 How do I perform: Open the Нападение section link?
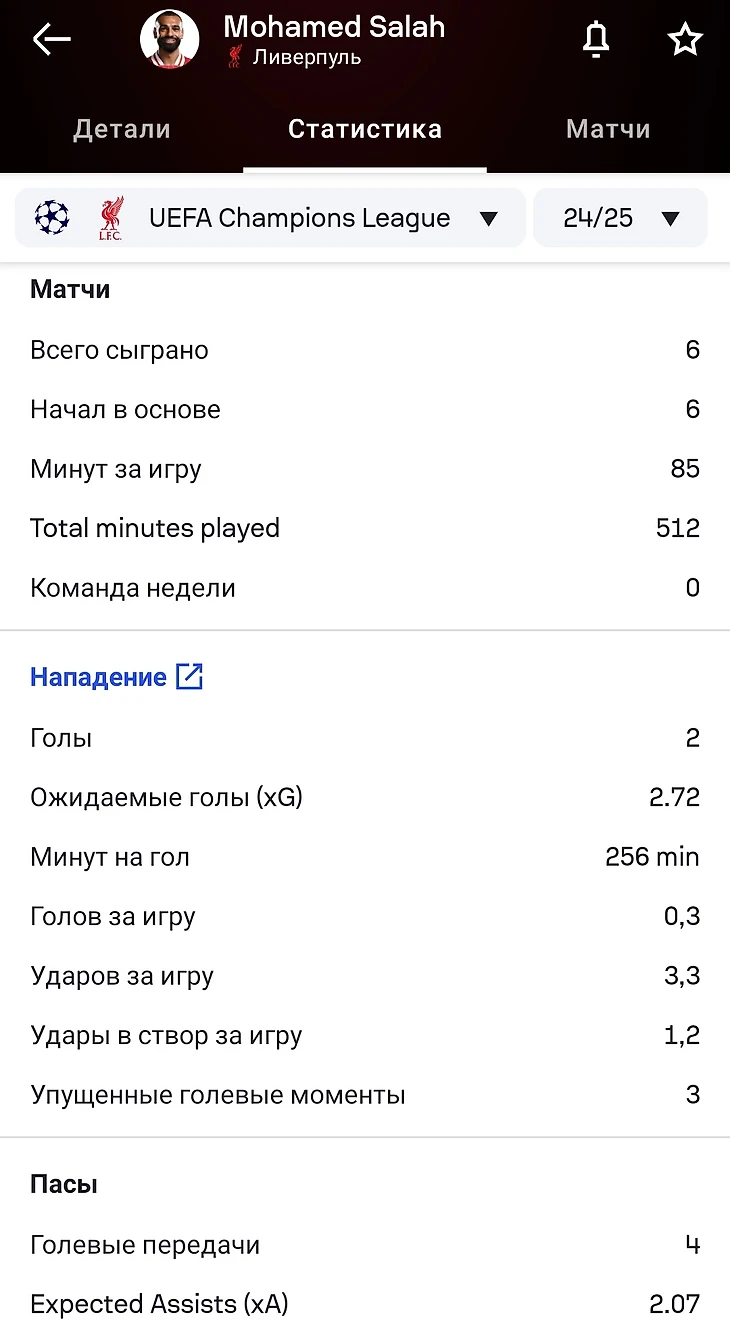pyautogui.click(x=117, y=677)
